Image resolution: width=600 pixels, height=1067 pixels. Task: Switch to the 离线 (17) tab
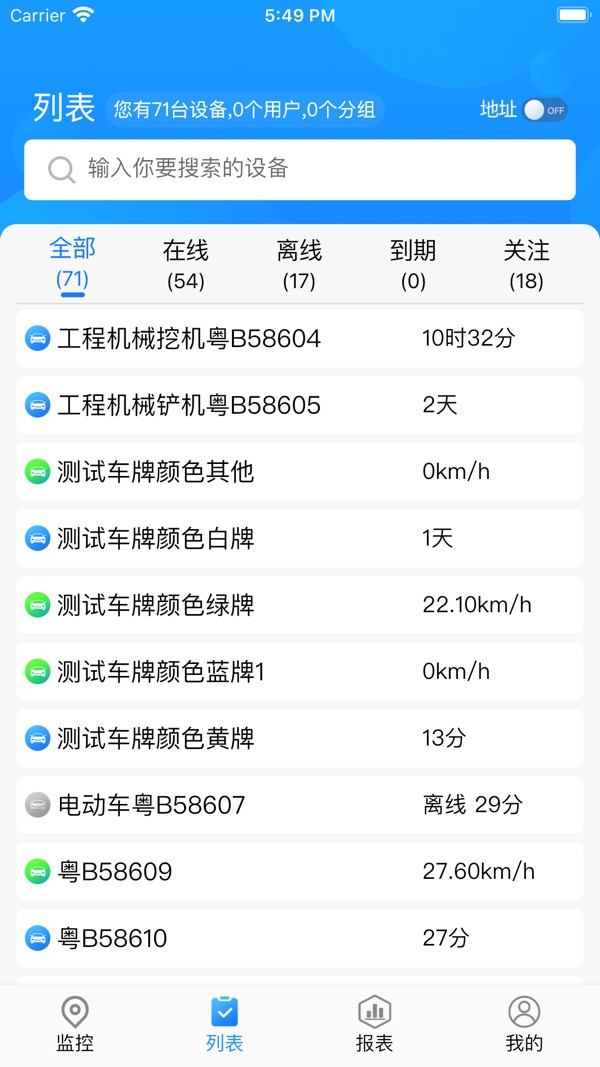pyautogui.click(x=299, y=265)
